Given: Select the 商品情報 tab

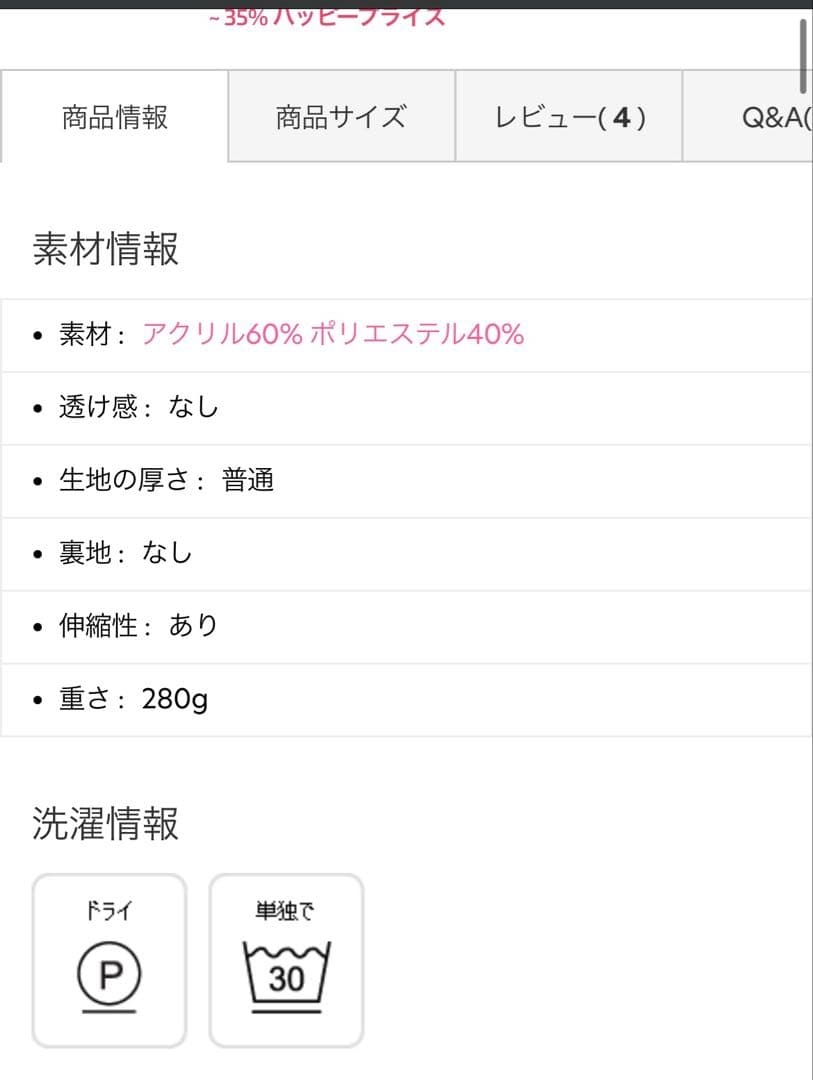Looking at the screenshot, I should [114, 116].
